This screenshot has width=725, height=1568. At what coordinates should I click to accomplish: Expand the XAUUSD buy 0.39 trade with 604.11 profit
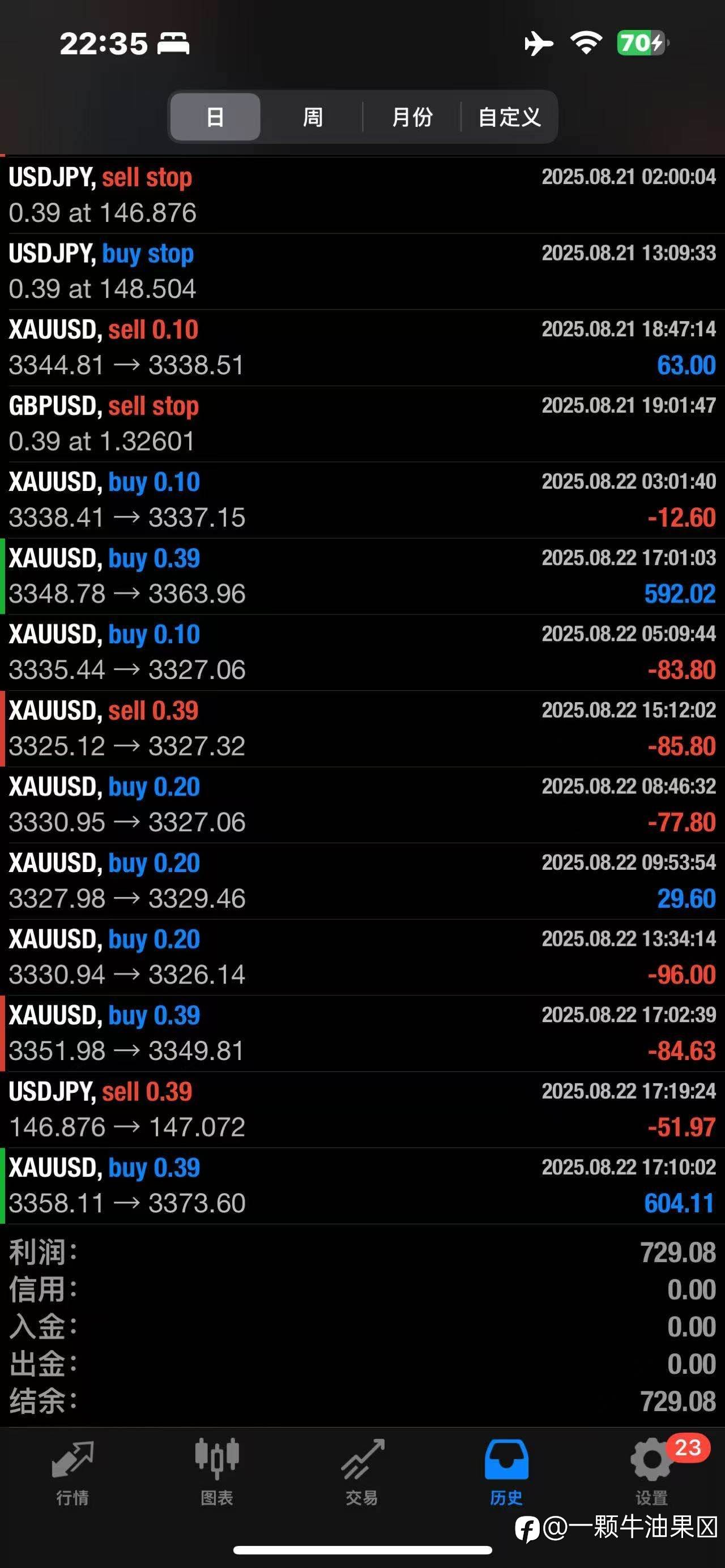coord(362,1186)
